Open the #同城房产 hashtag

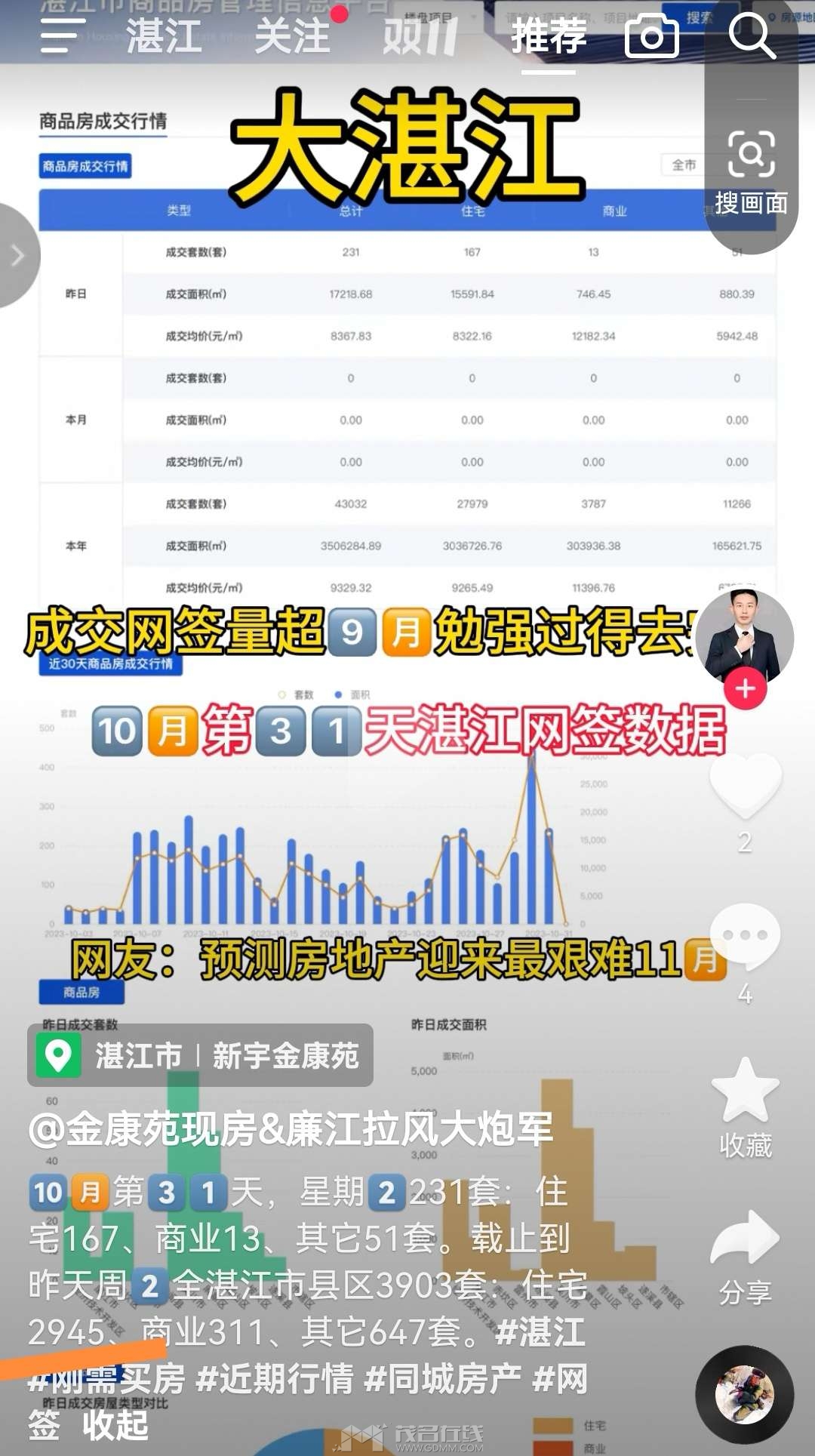pyautogui.click(x=443, y=1379)
